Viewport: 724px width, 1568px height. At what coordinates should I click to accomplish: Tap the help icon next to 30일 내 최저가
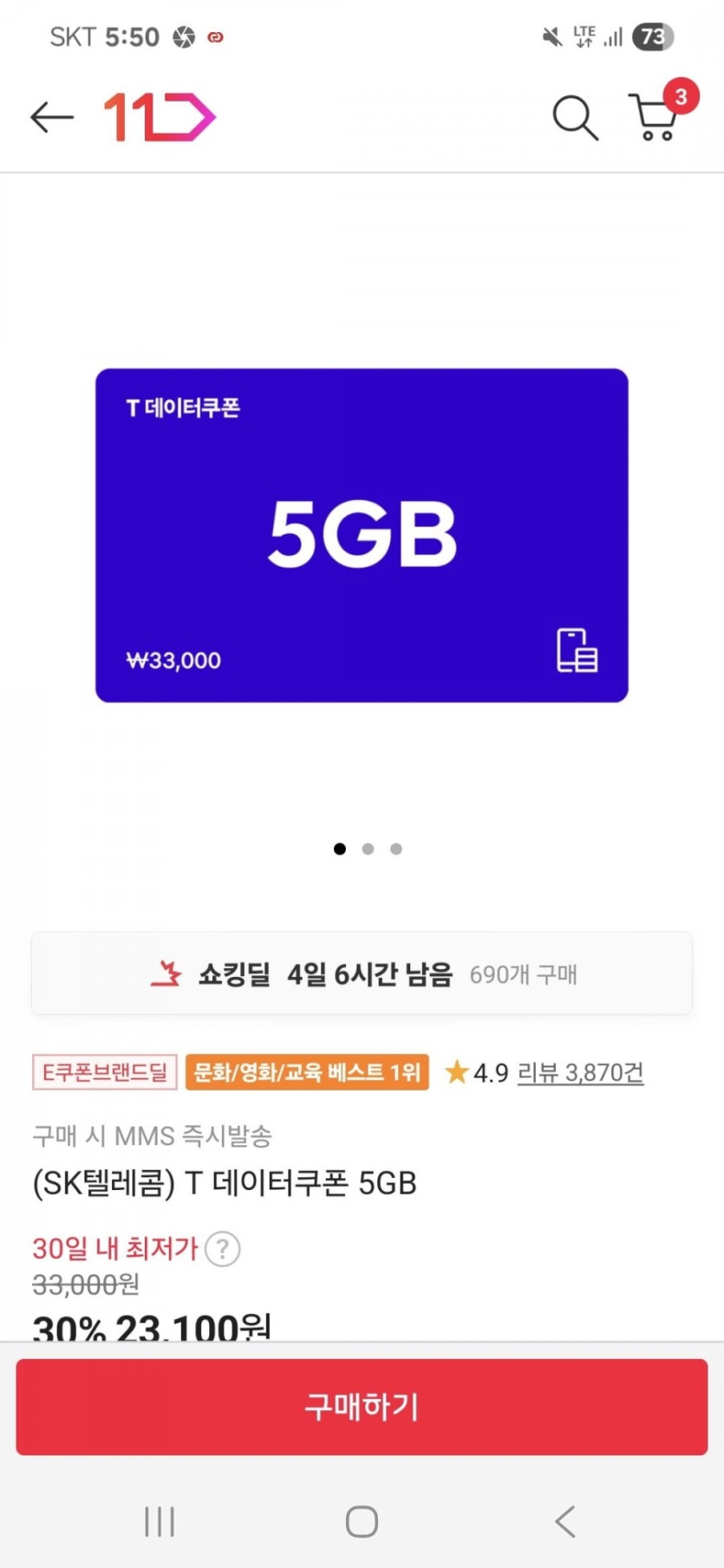[223, 1249]
